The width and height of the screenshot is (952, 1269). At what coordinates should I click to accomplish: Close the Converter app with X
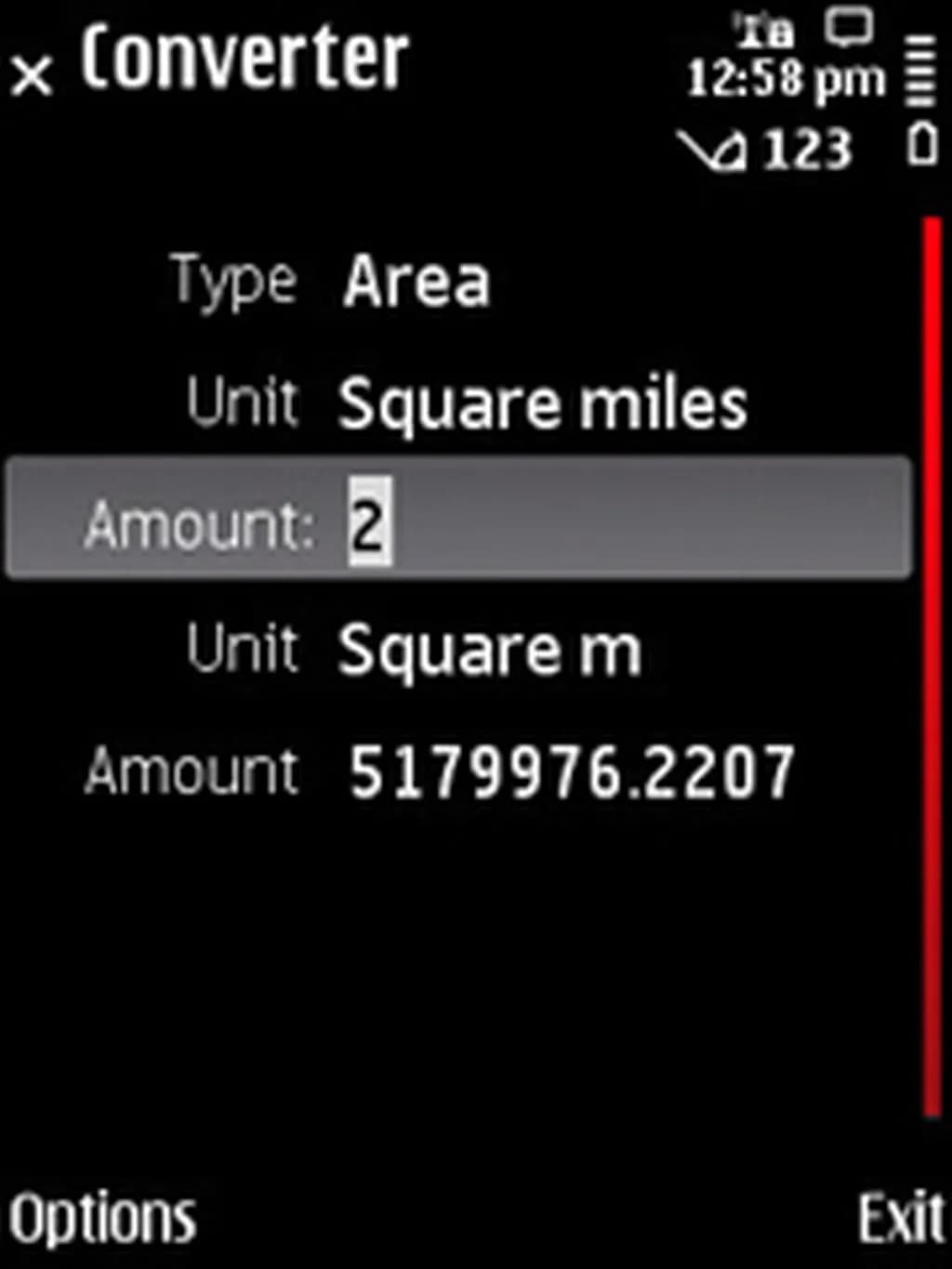coord(33,75)
